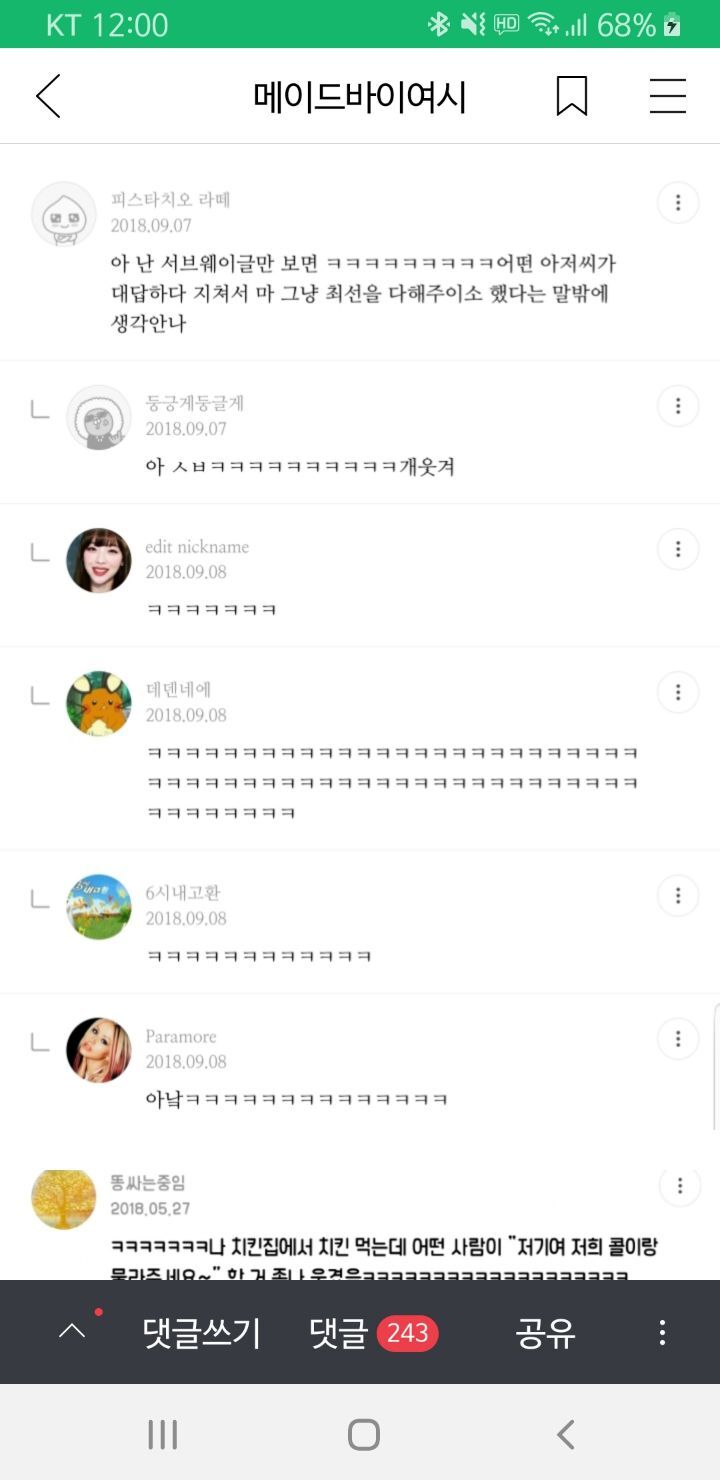
Task: Select the 댓글 243 comments tab
Action: click(375, 1334)
